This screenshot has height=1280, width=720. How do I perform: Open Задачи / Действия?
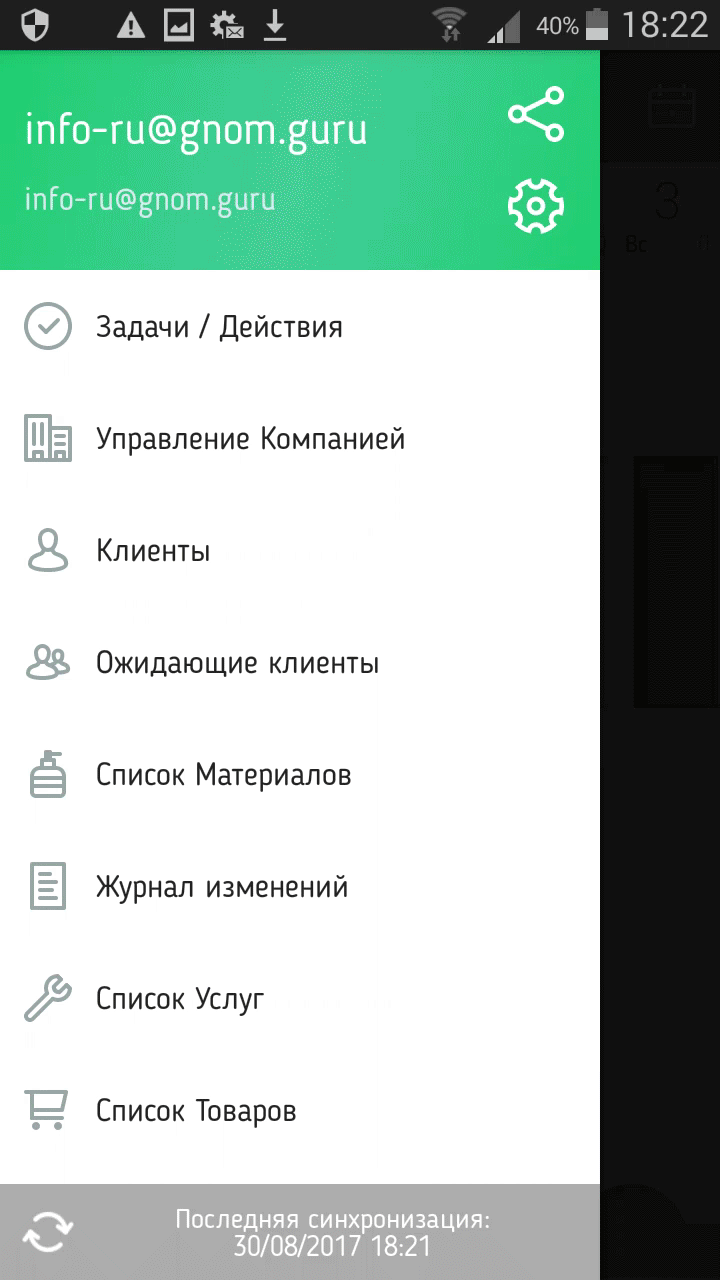point(219,327)
